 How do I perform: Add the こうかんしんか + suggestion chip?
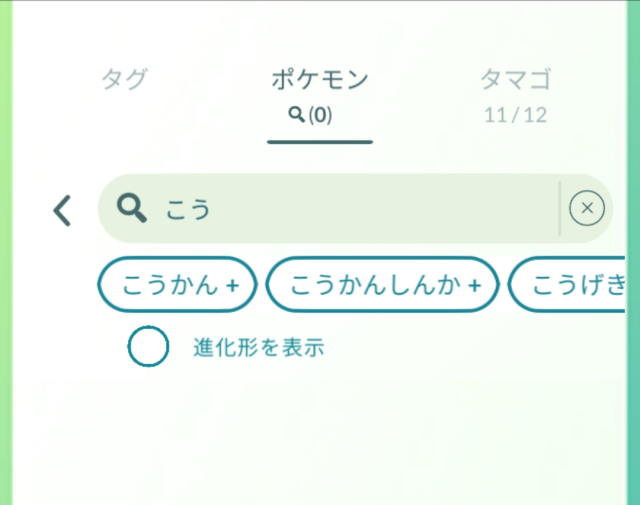coord(383,285)
